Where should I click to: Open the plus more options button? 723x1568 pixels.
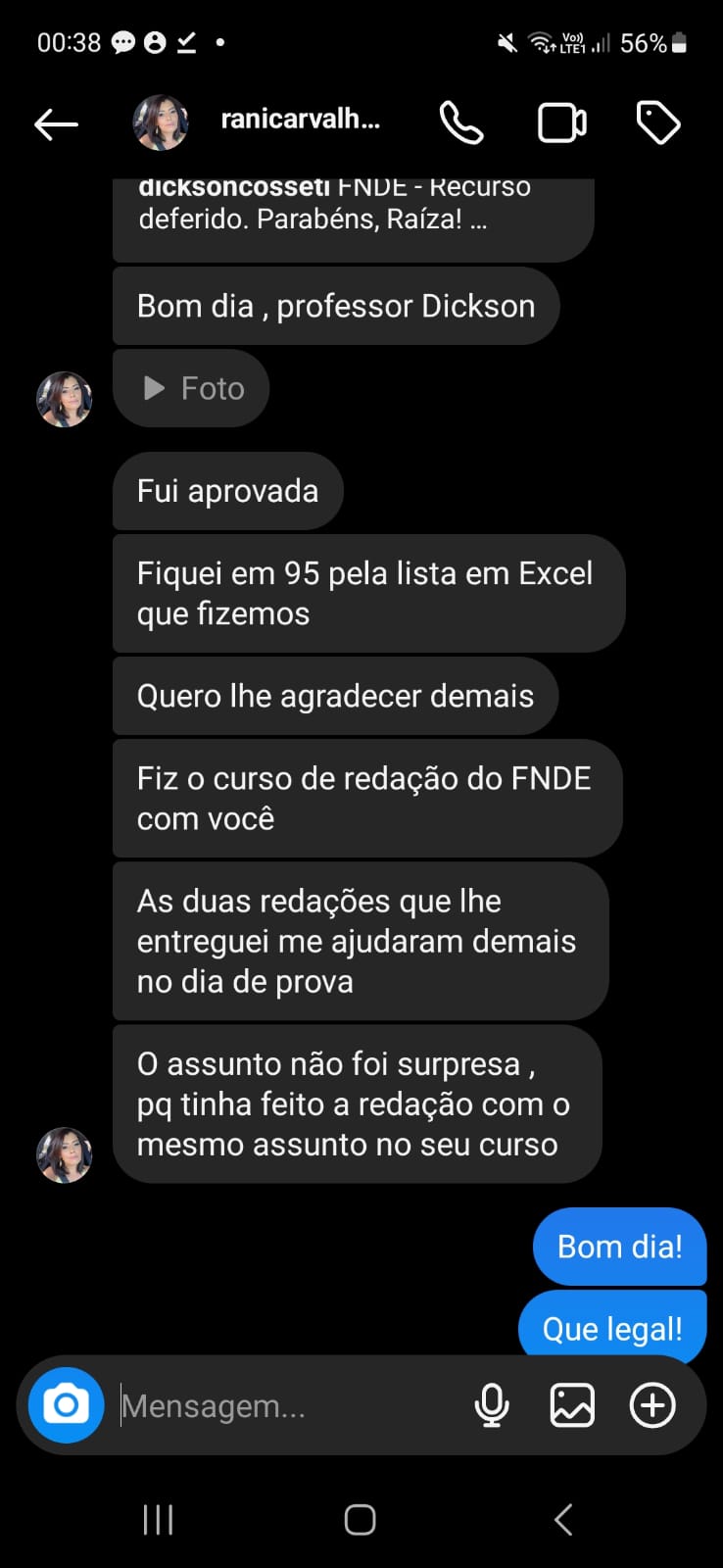[652, 1405]
